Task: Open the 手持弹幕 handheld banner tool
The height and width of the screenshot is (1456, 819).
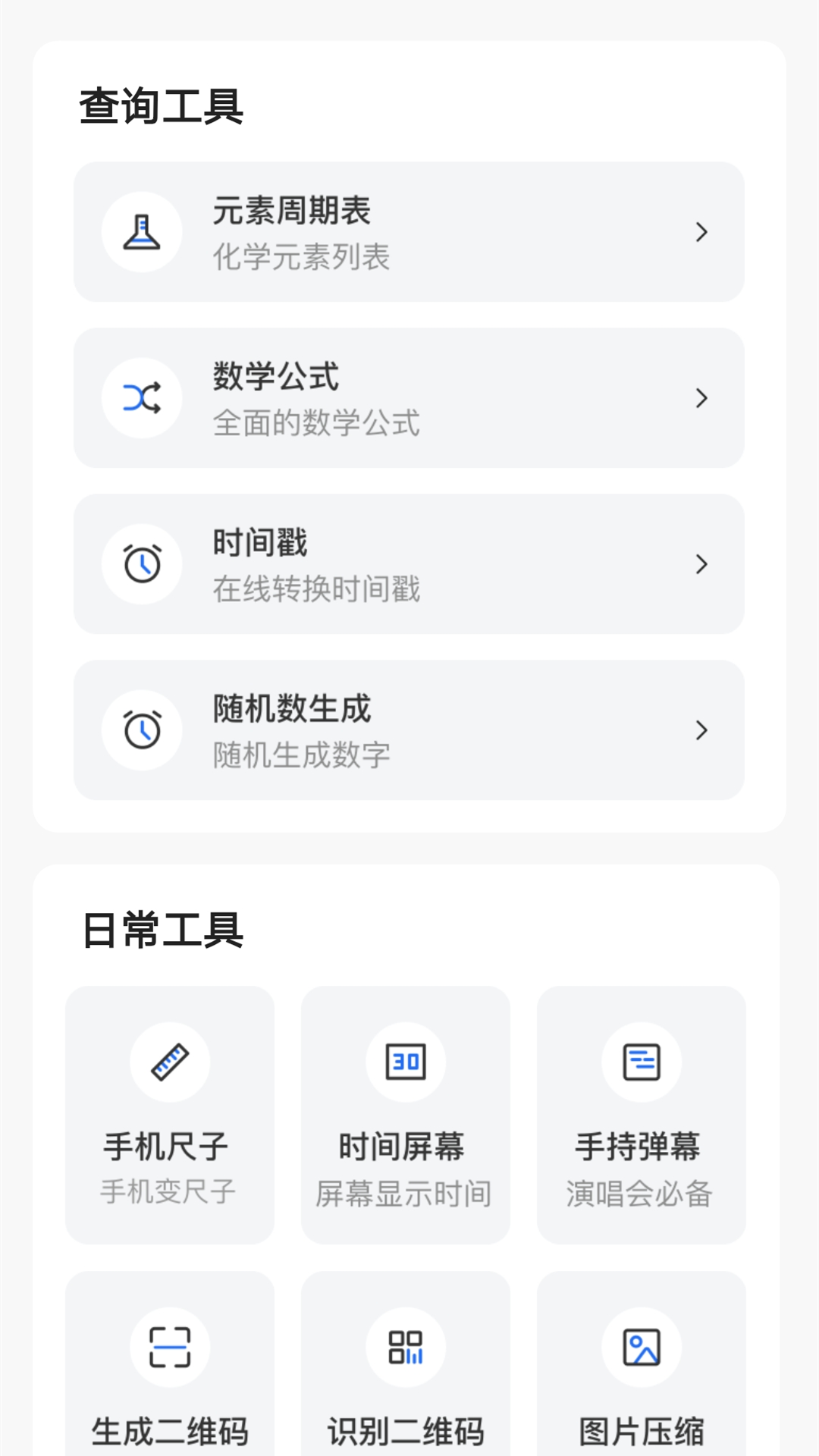Action: click(x=642, y=1115)
